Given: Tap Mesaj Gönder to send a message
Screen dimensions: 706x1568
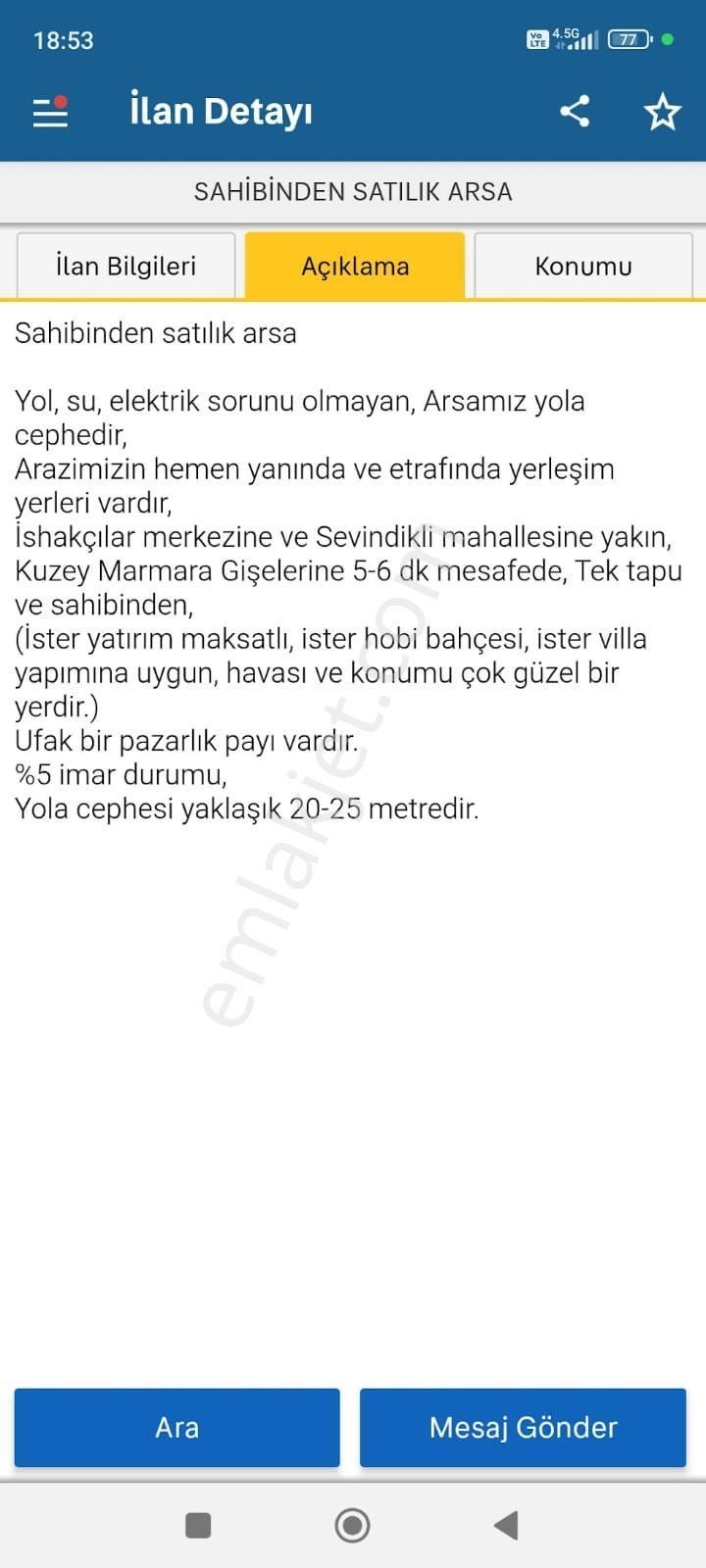Looking at the screenshot, I should (522, 1428).
